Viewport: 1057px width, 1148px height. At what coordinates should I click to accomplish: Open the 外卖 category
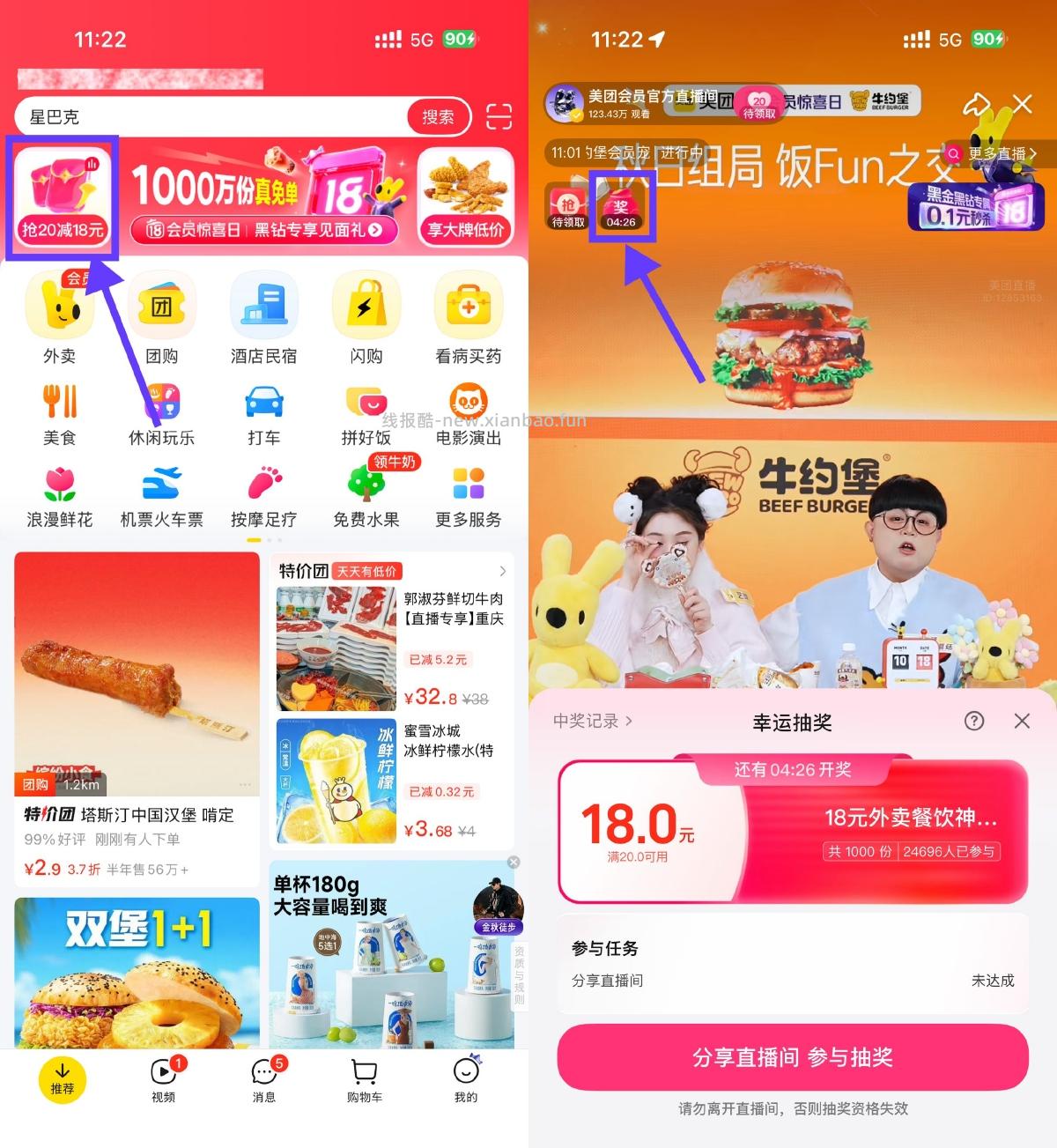(x=59, y=318)
